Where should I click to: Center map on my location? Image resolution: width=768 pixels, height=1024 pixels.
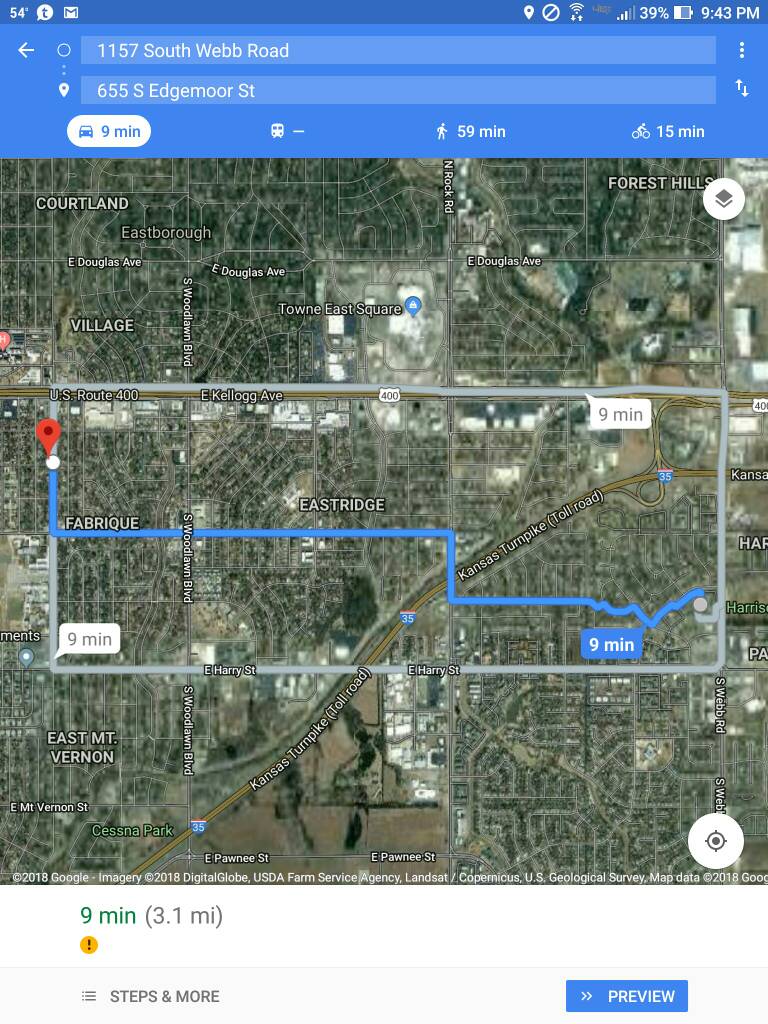point(716,841)
